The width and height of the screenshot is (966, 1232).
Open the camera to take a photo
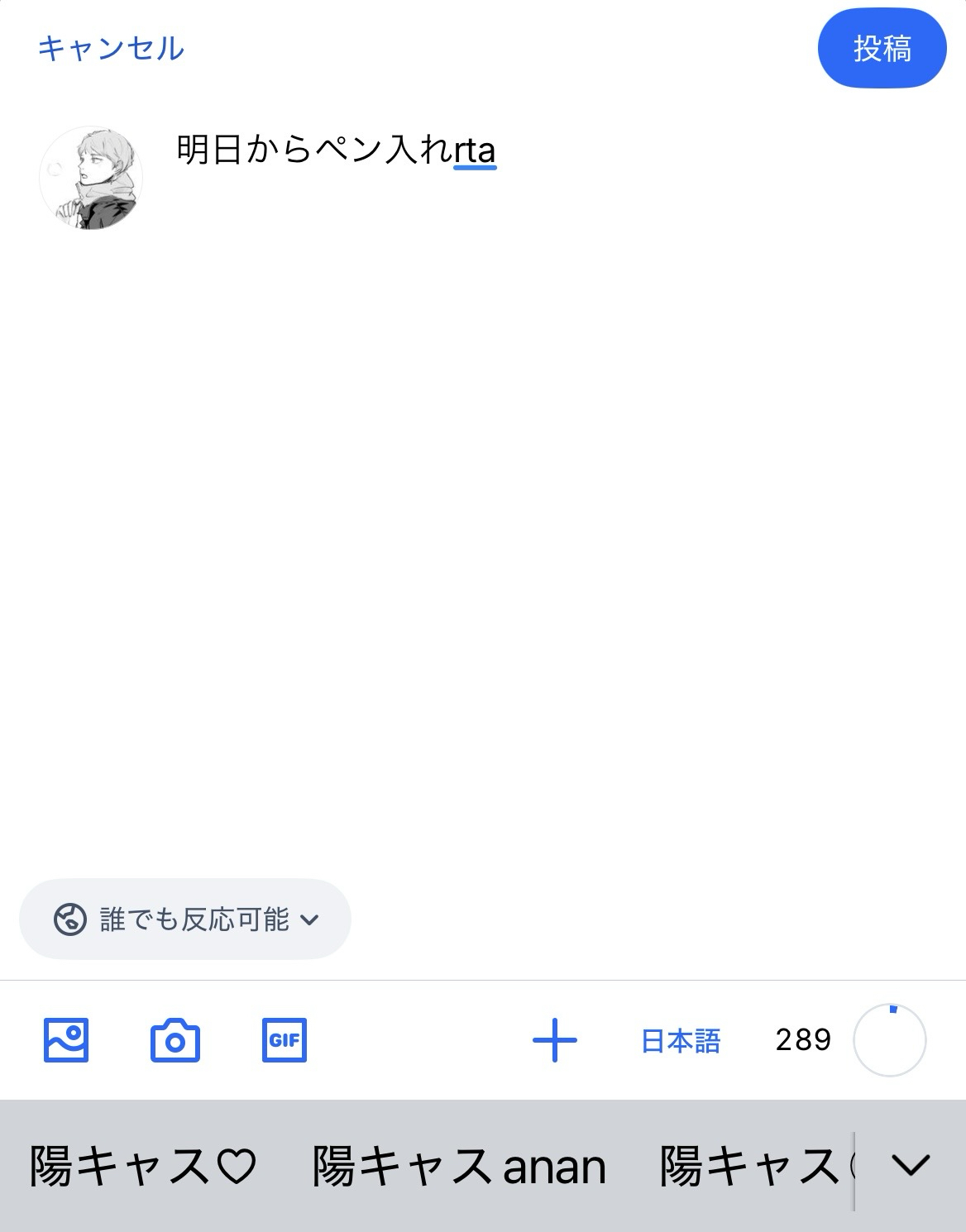tap(175, 1040)
